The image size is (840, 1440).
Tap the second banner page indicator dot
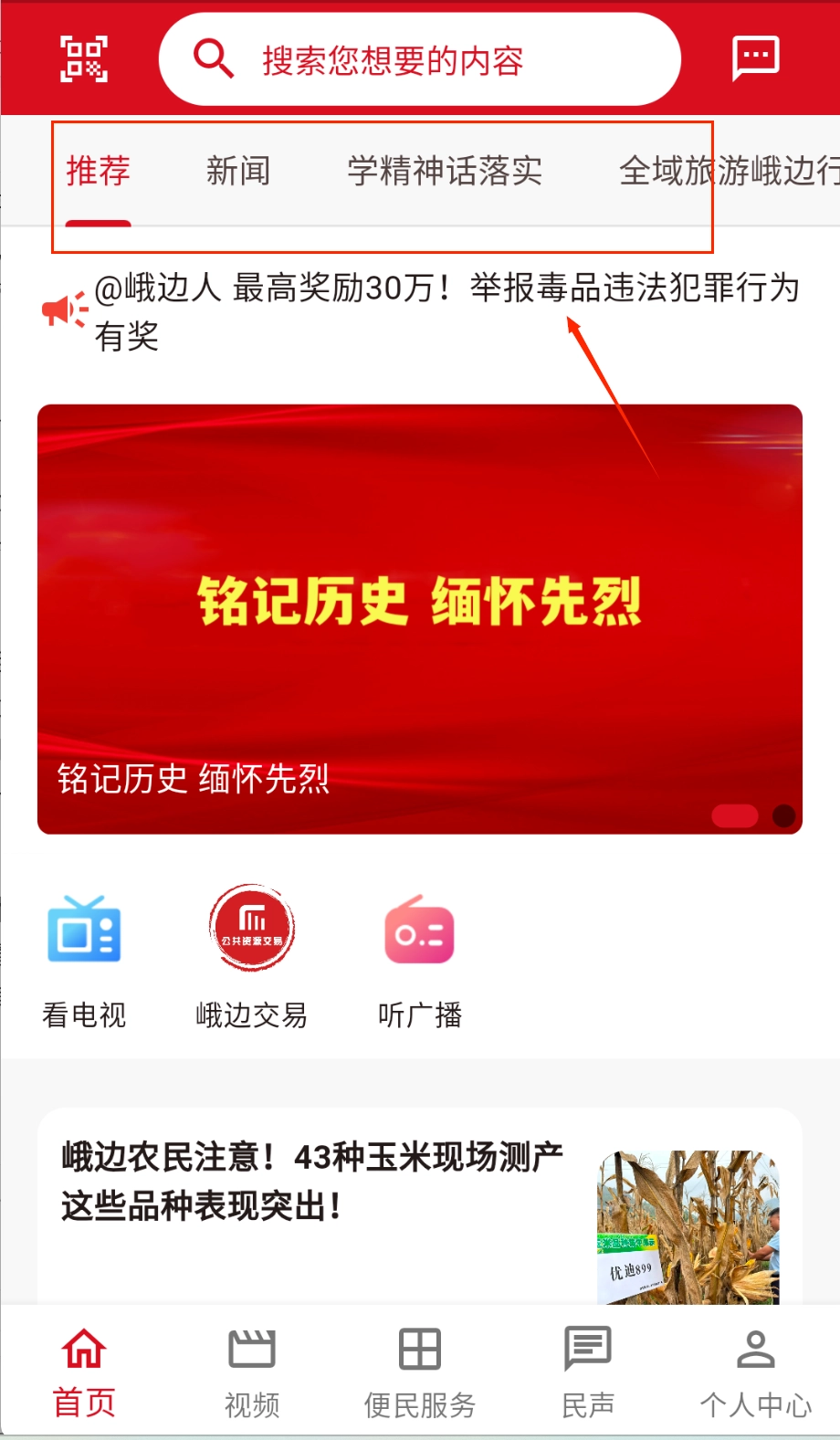tap(783, 815)
